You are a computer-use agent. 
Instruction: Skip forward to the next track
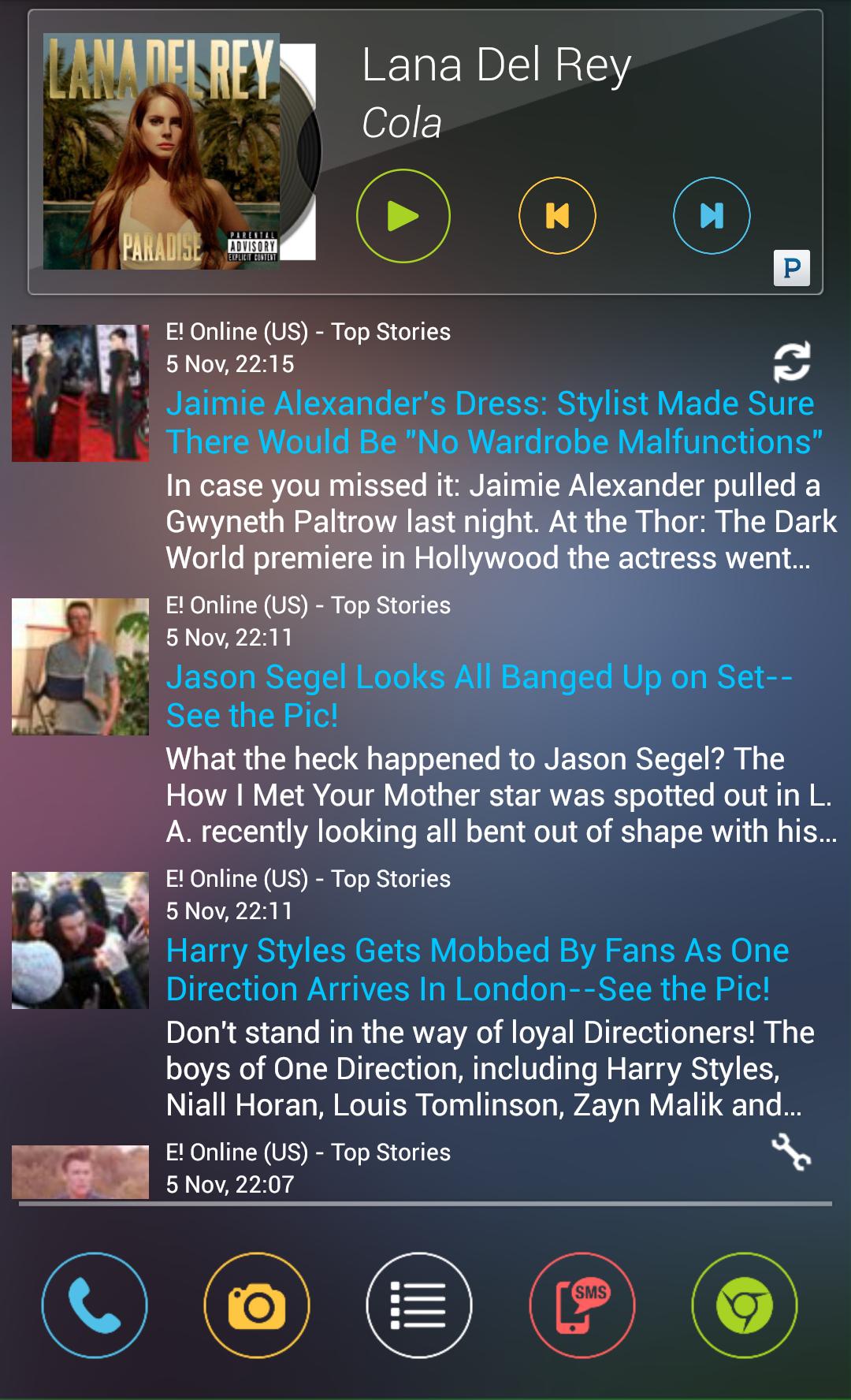click(x=712, y=214)
